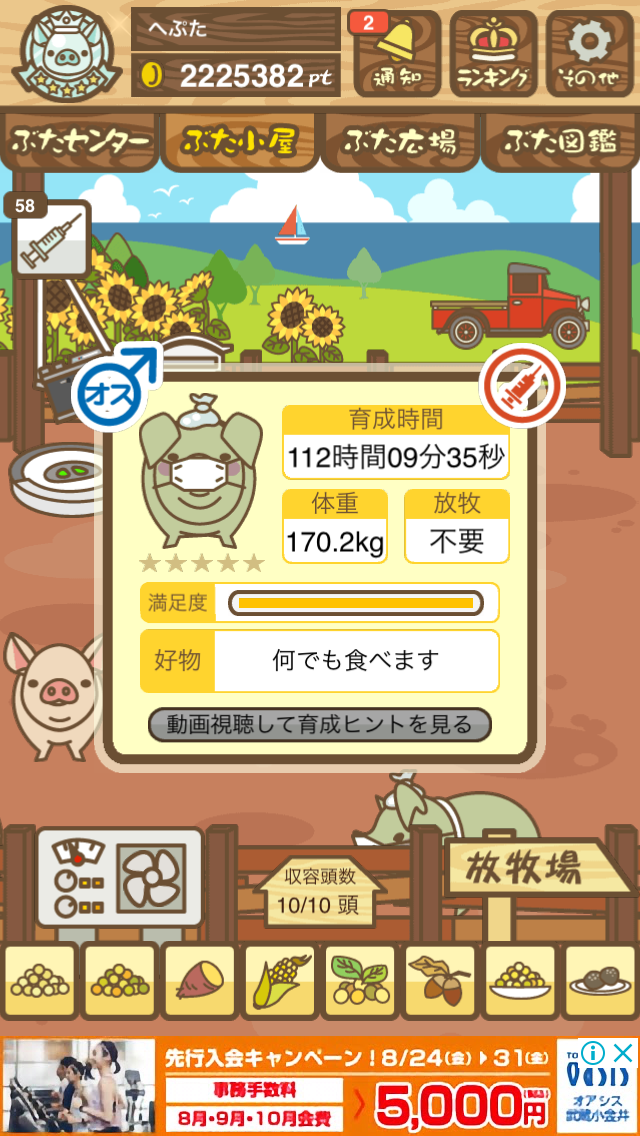This screenshot has height=1136, width=640.
Task: Switch to the ぶた広場 tab
Action: (400, 142)
